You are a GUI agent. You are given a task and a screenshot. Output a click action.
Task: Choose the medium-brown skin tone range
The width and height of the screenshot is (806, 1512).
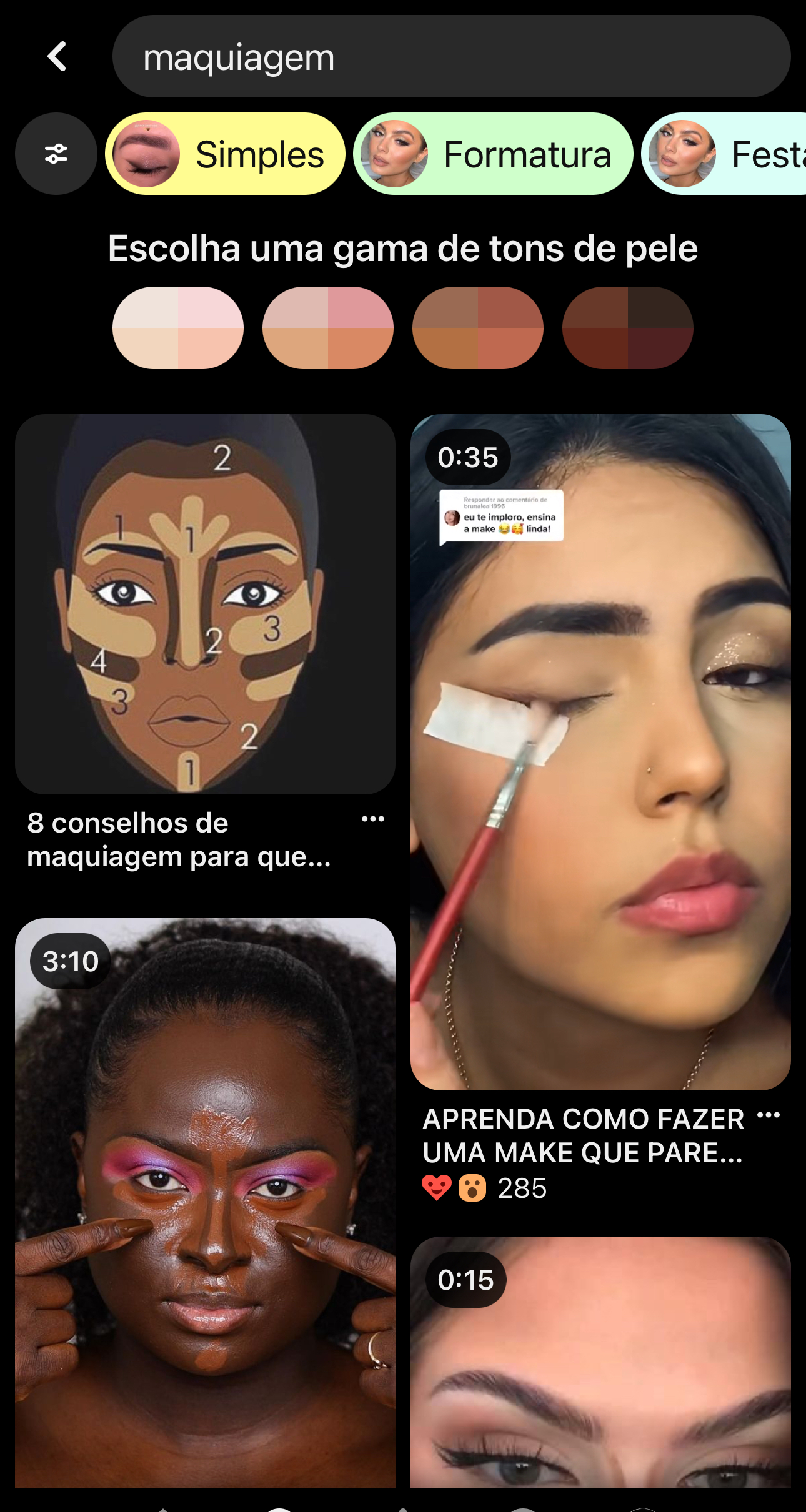pyautogui.click(x=478, y=328)
